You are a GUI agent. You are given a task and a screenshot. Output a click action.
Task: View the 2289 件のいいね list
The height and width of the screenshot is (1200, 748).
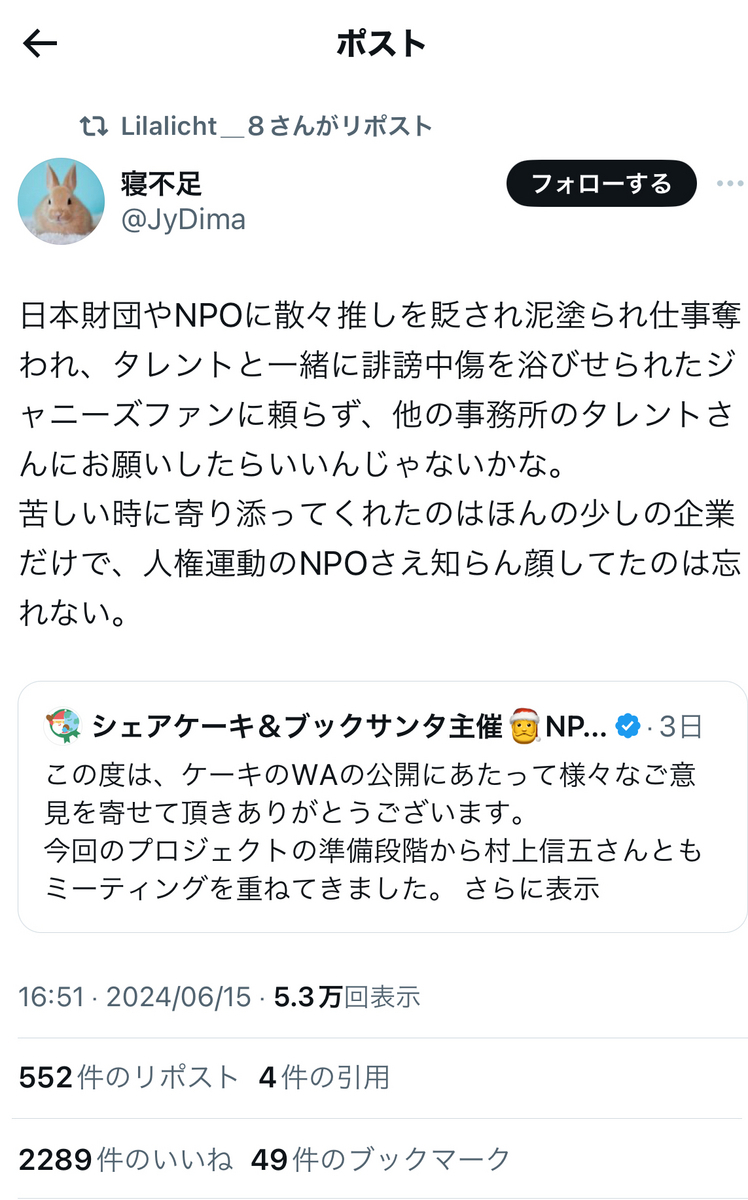(x=125, y=1159)
